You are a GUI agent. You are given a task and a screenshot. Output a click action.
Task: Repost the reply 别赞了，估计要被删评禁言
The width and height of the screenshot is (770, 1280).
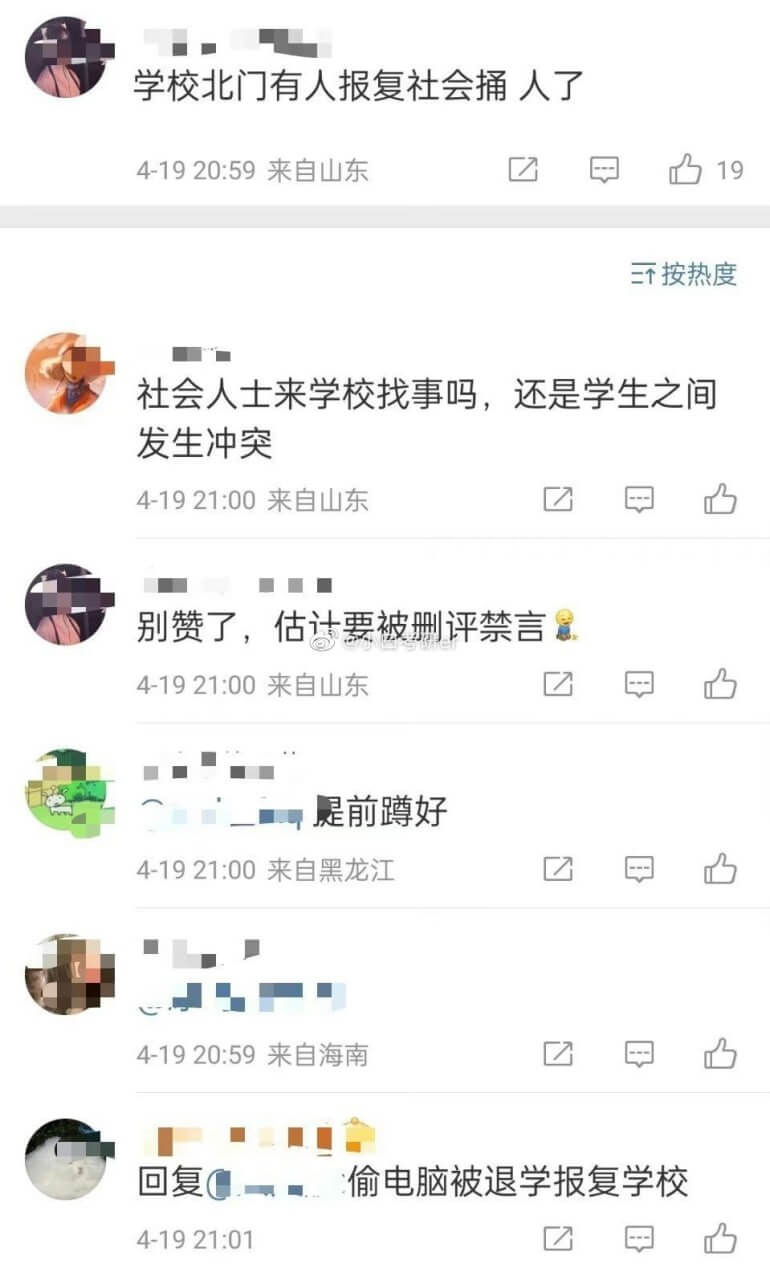[558, 684]
